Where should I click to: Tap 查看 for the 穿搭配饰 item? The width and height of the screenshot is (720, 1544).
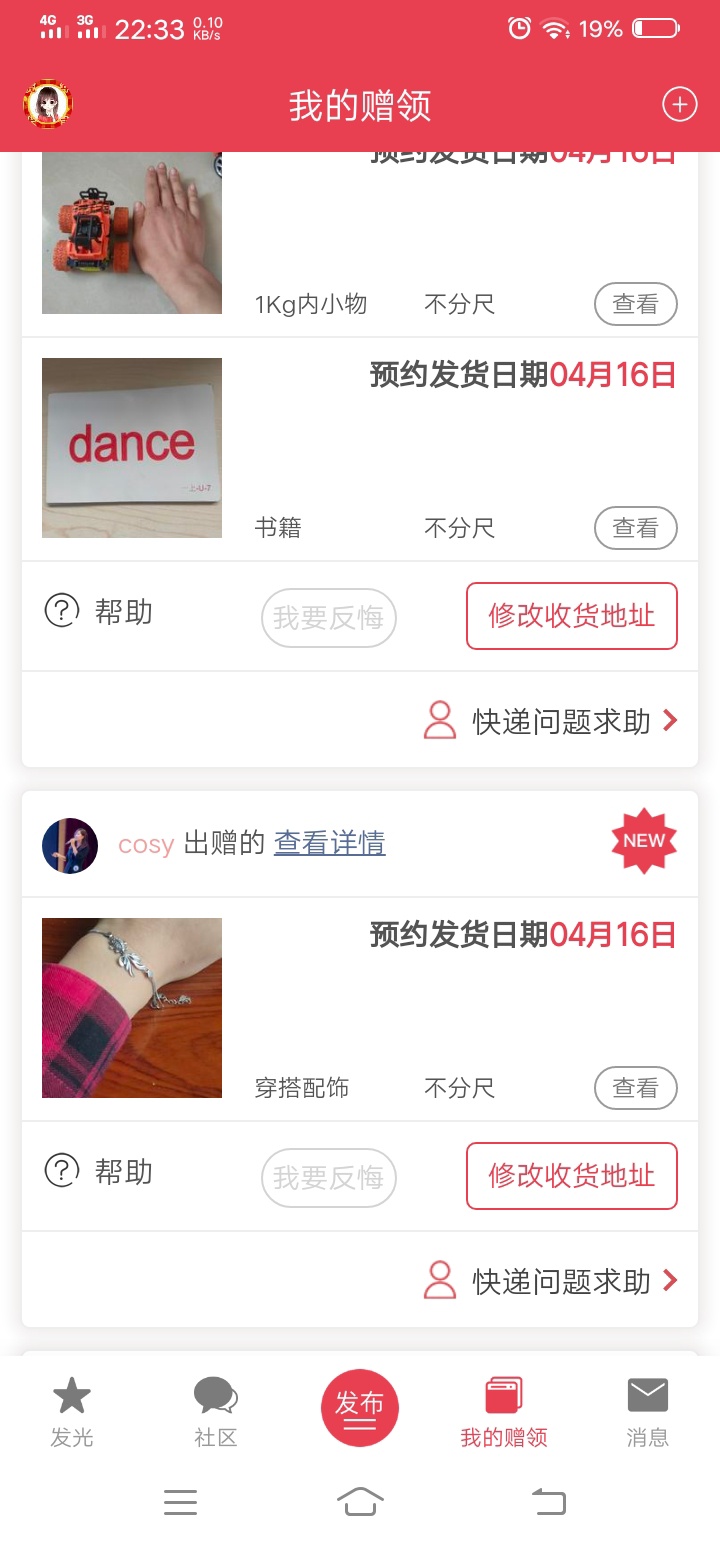click(635, 1088)
